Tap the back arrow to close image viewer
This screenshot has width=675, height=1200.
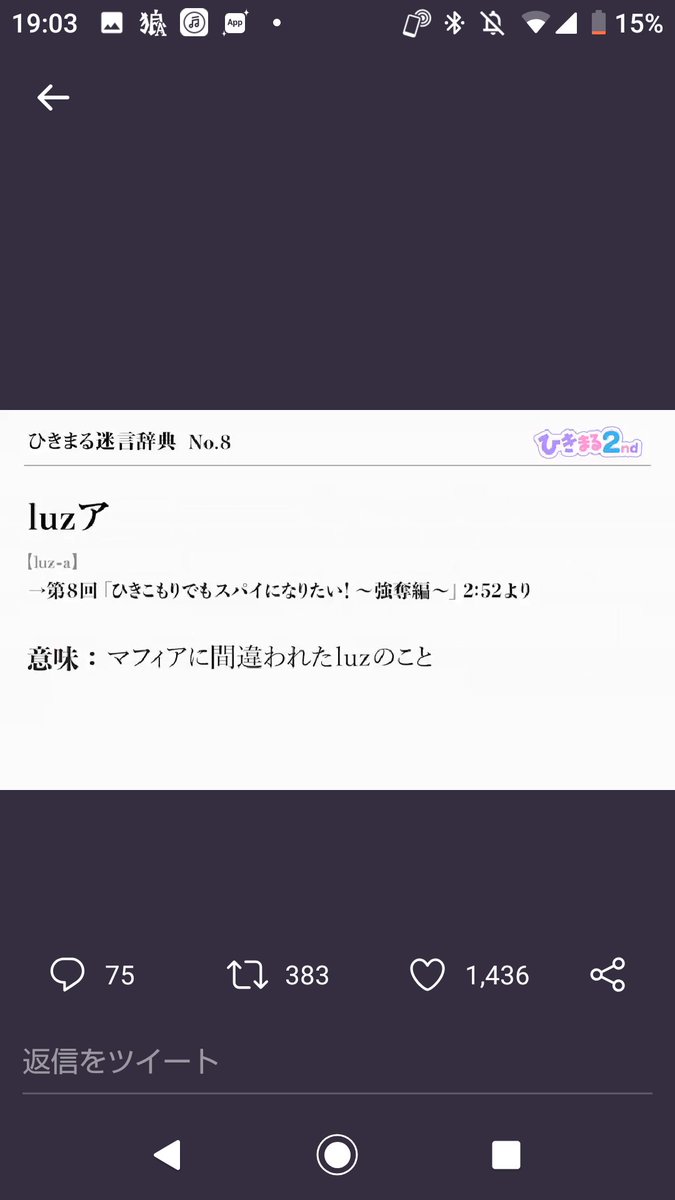[53, 97]
